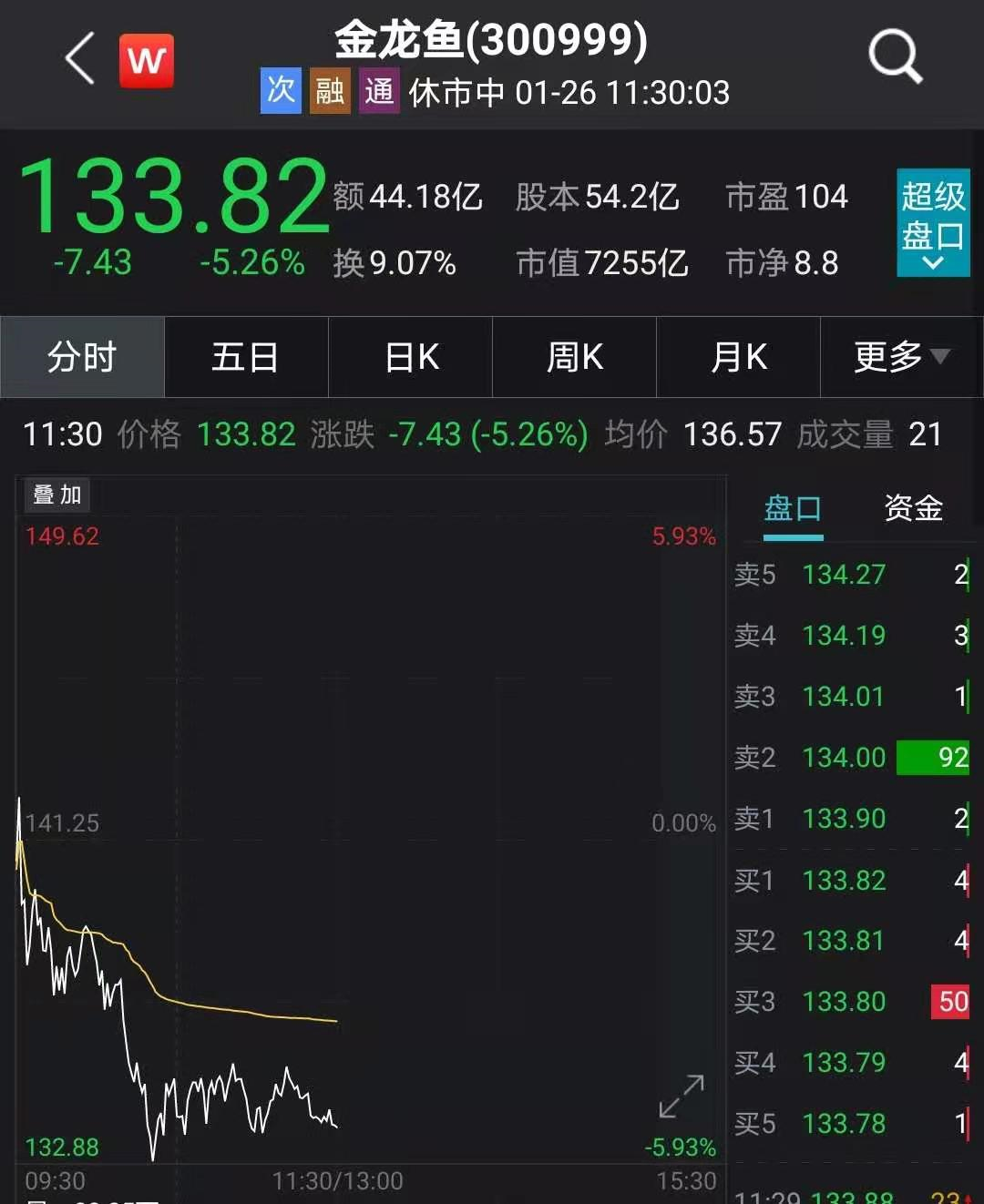This screenshot has height=1204, width=984.
Task: Expand the 超级盘口 panel
Action: click(x=932, y=222)
